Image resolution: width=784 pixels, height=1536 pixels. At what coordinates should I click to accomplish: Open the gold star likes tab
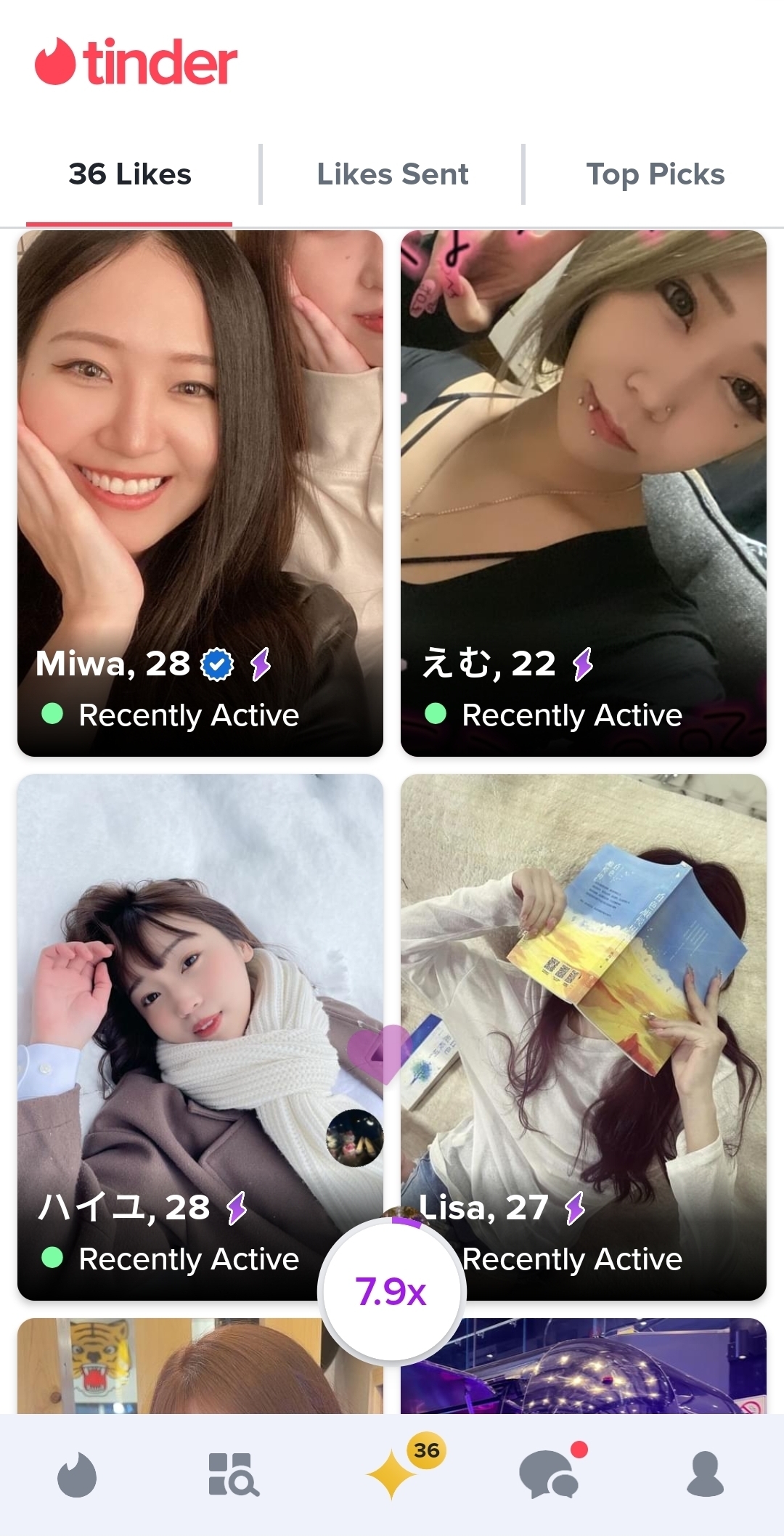[392, 1474]
